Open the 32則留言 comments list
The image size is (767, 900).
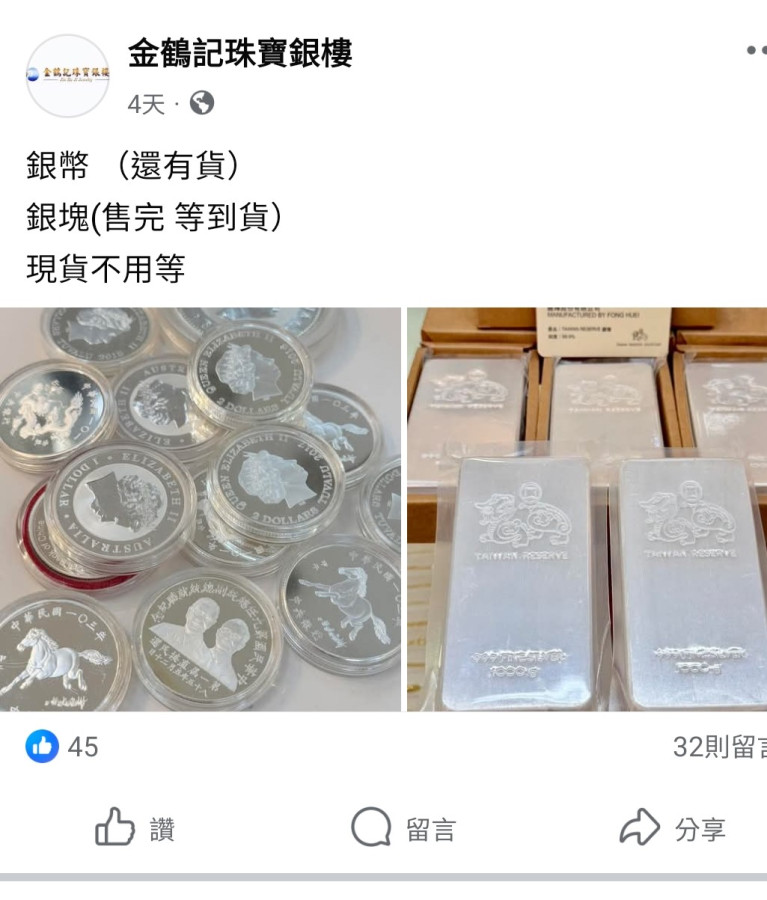pyautogui.click(x=719, y=747)
